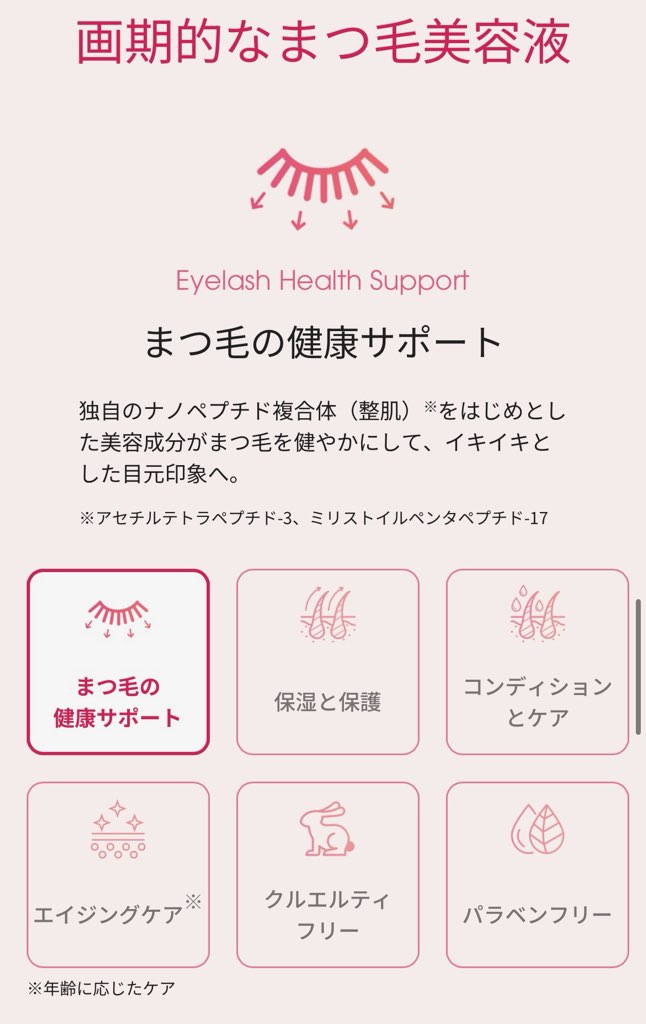View the クルエルティフリー feature

click(327, 875)
